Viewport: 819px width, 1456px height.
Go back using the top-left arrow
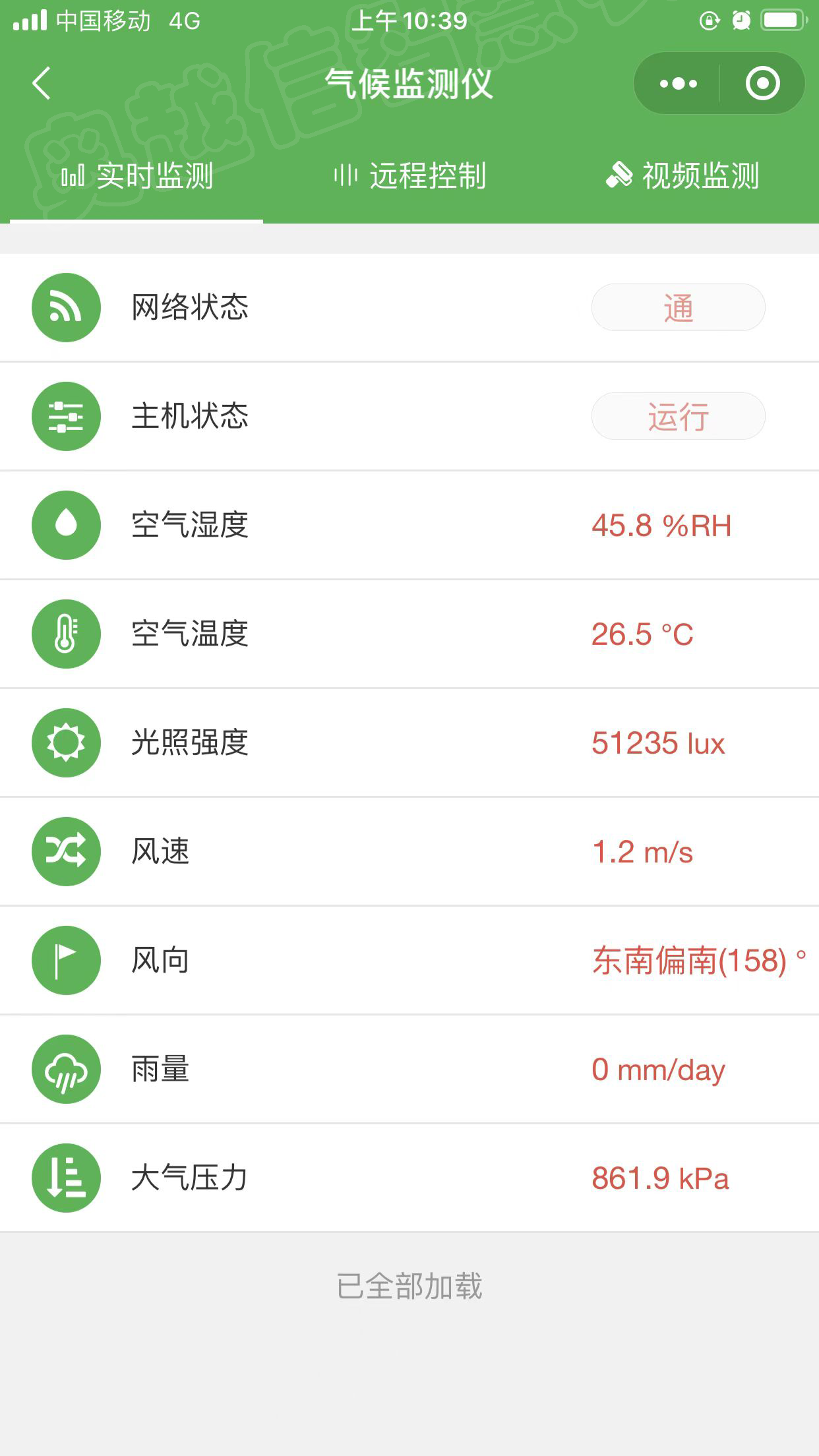(x=42, y=84)
